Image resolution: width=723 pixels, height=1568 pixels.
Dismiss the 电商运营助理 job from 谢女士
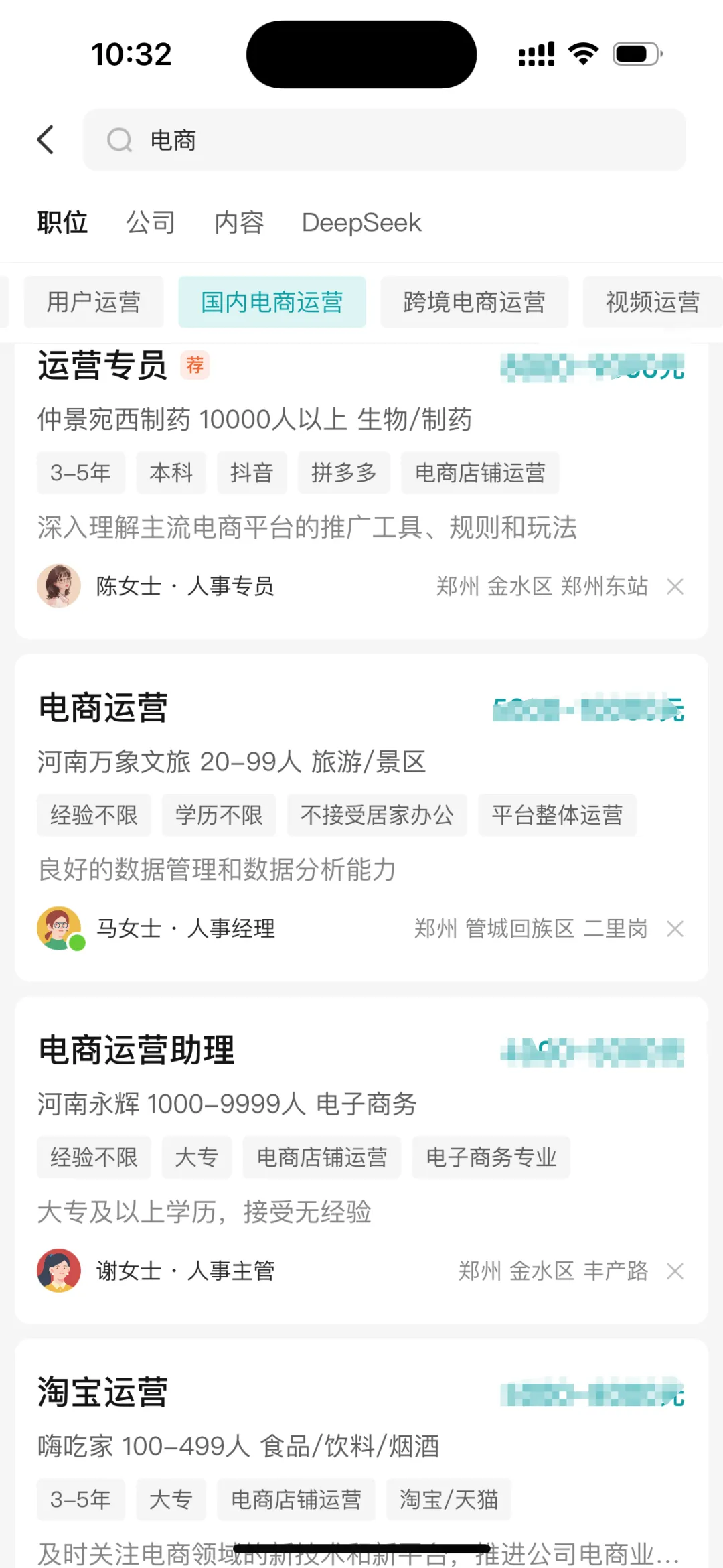tap(675, 1271)
